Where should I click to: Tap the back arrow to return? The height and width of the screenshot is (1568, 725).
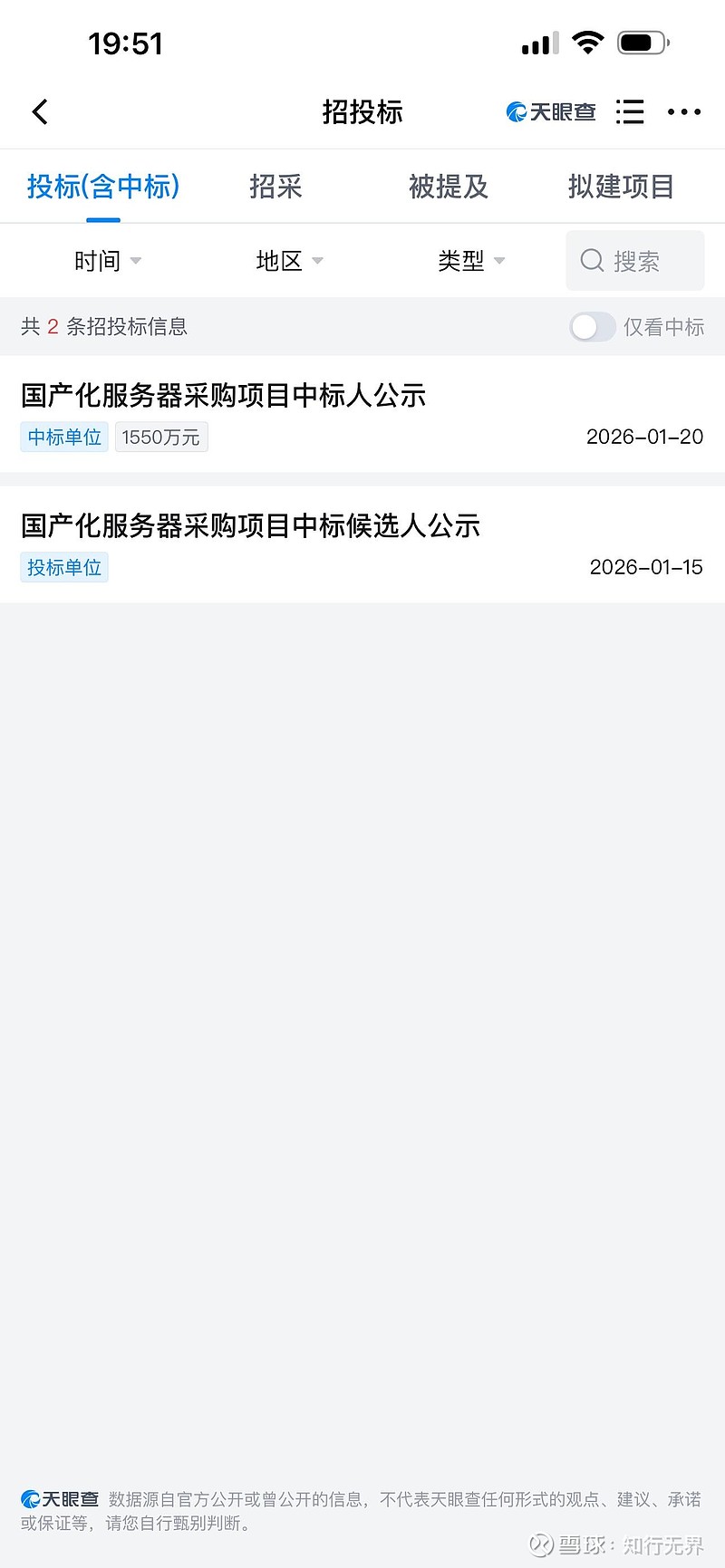pyautogui.click(x=40, y=111)
